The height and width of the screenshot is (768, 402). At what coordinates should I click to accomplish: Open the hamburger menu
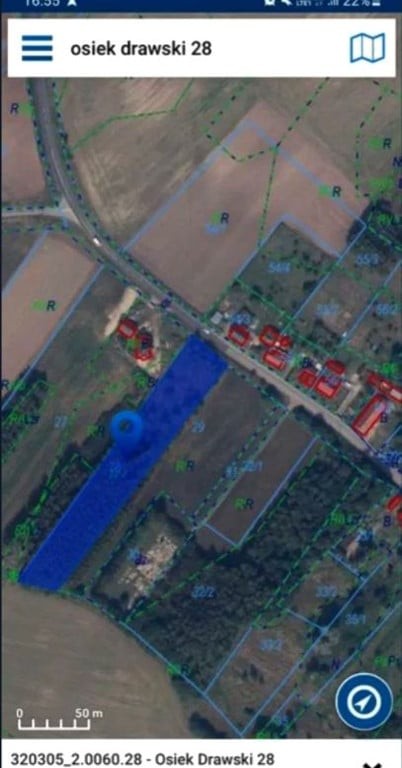coord(37,48)
